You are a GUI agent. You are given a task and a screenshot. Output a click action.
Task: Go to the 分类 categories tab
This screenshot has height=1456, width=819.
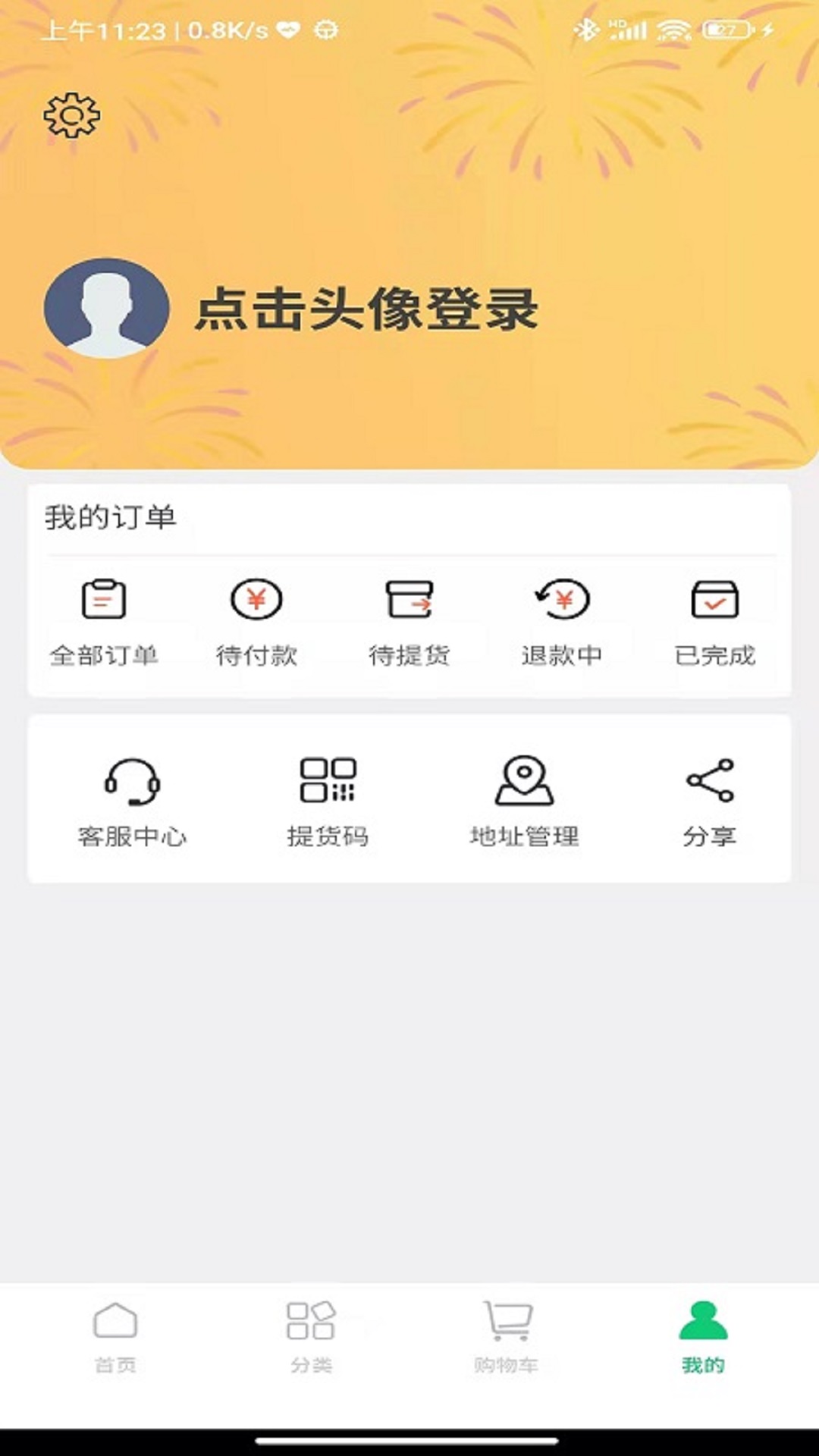click(311, 1336)
